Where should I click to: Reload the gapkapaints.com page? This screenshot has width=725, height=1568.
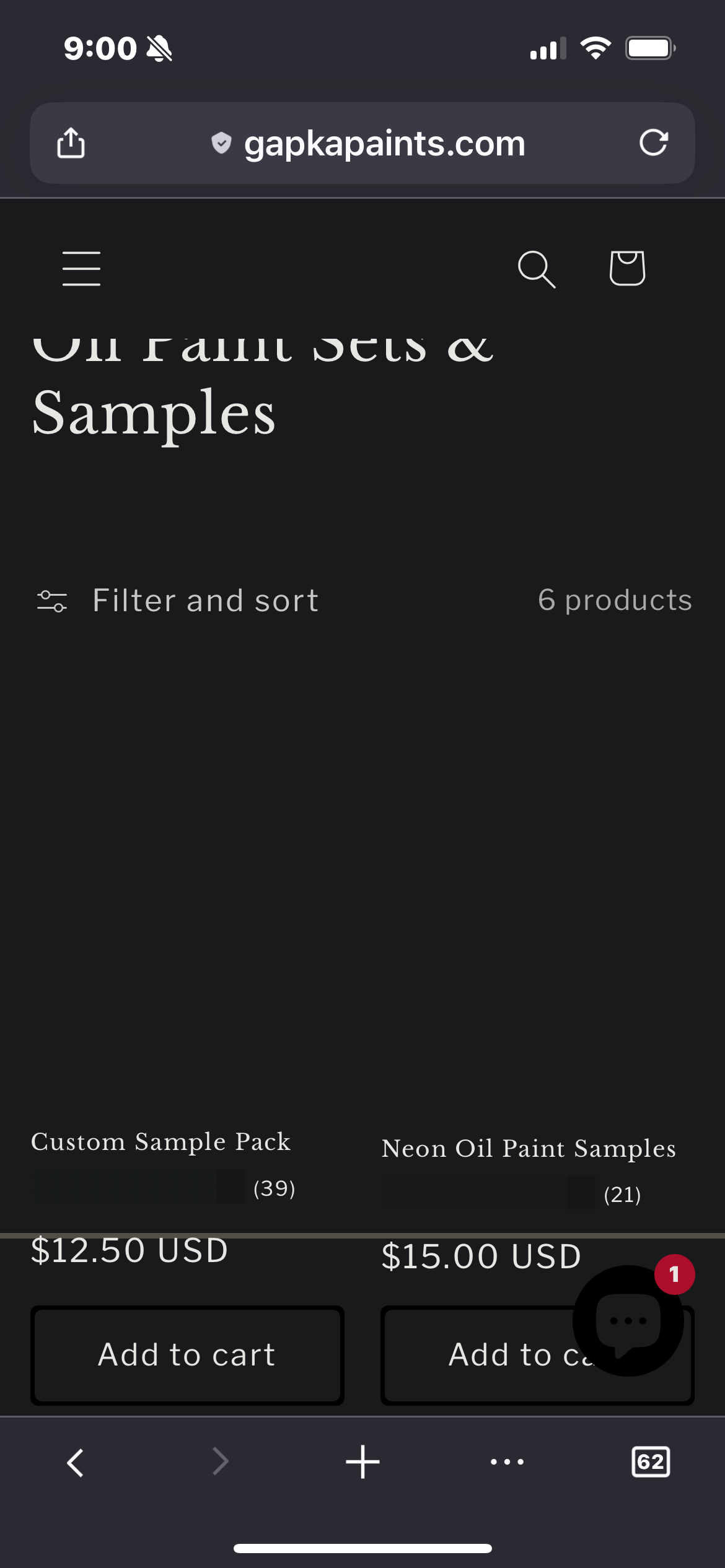[653, 143]
